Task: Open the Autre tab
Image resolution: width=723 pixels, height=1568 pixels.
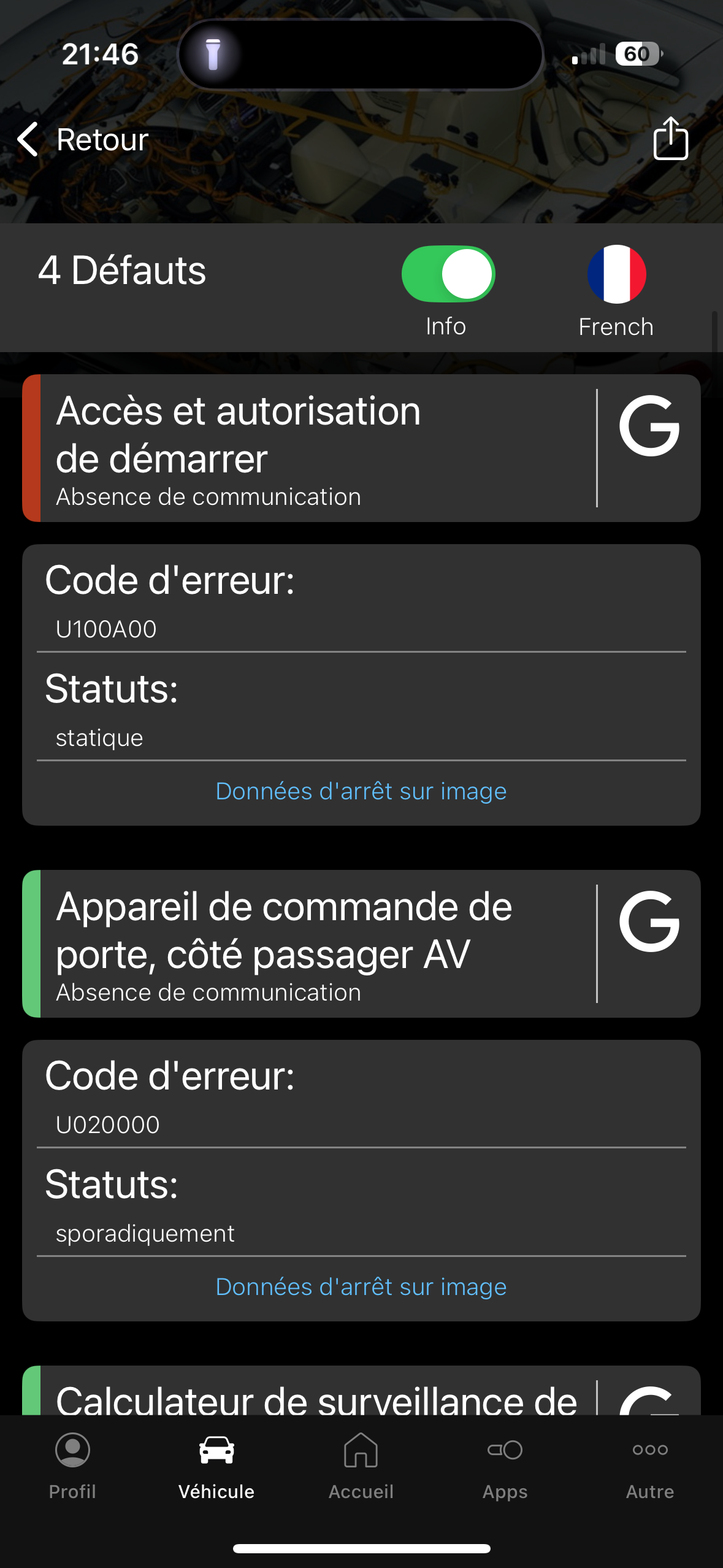Action: (650, 1467)
